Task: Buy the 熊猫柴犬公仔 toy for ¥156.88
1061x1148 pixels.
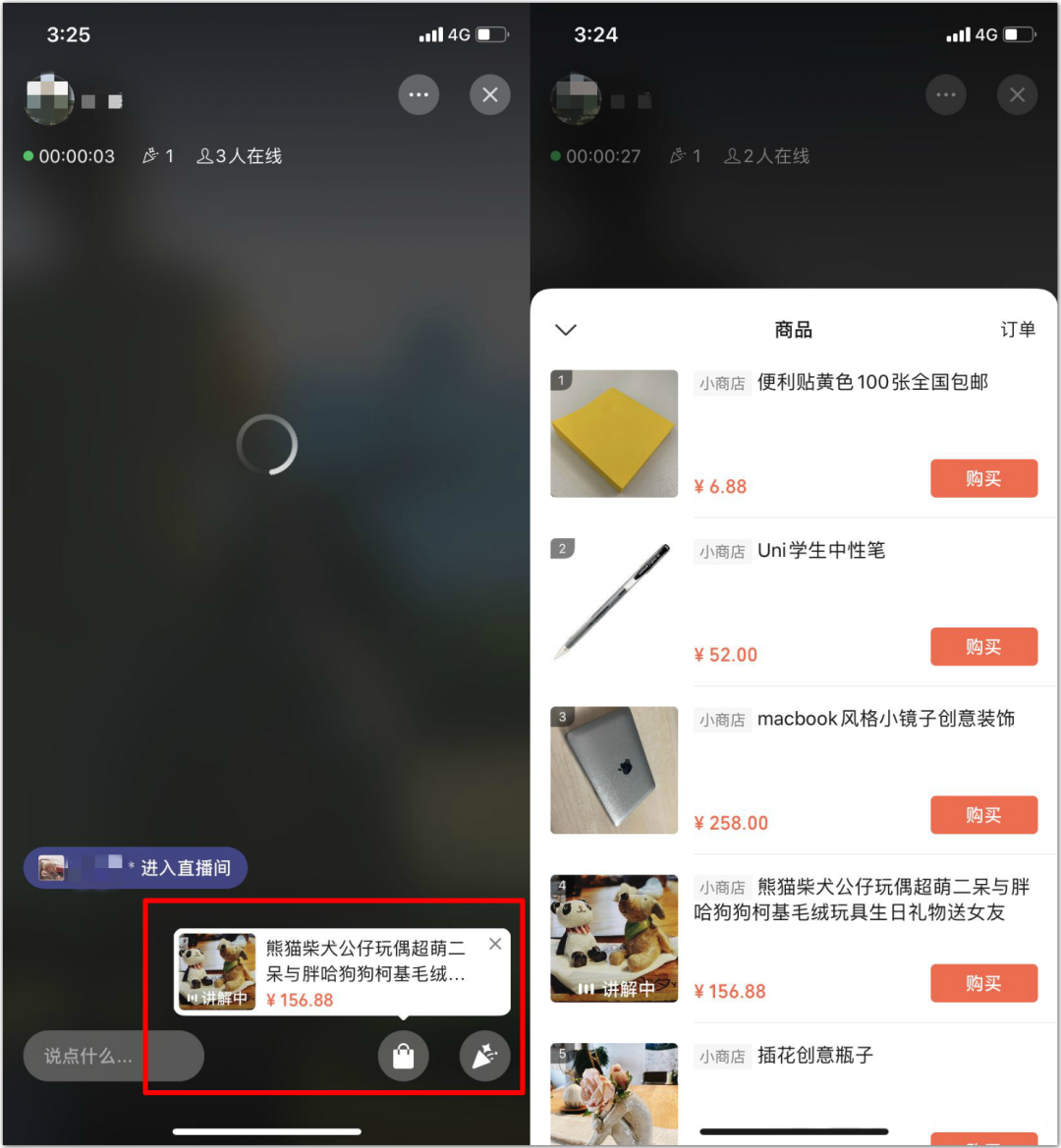Action: [x=983, y=982]
